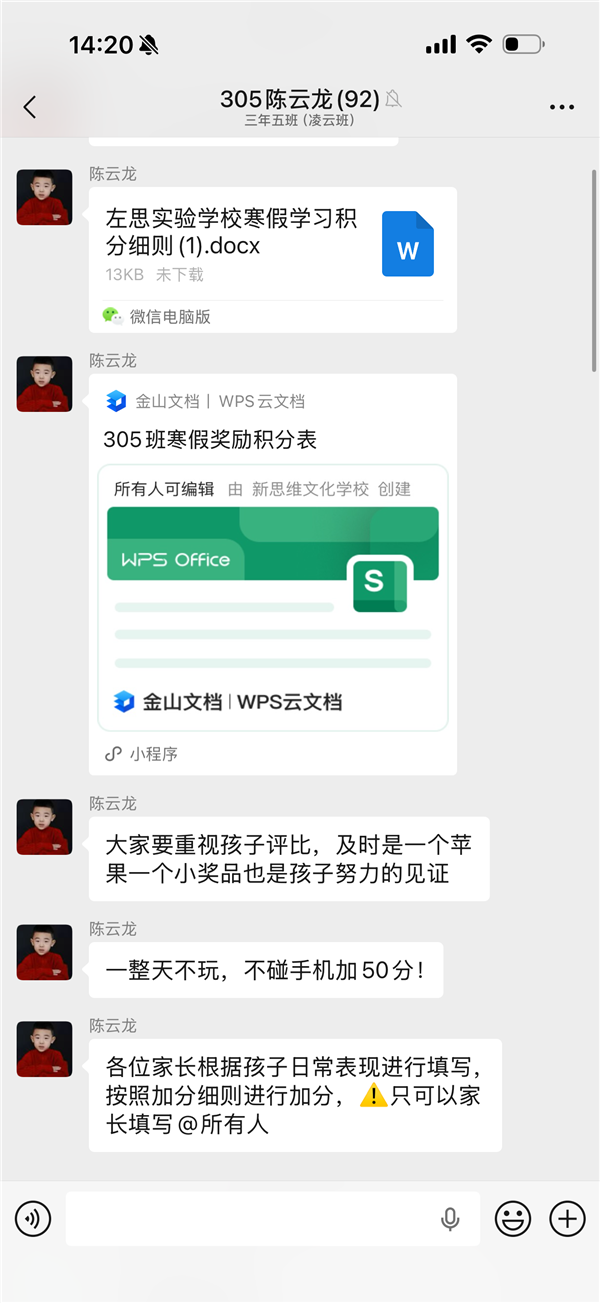
Task: Switch to voice message input
Action: [33, 1218]
